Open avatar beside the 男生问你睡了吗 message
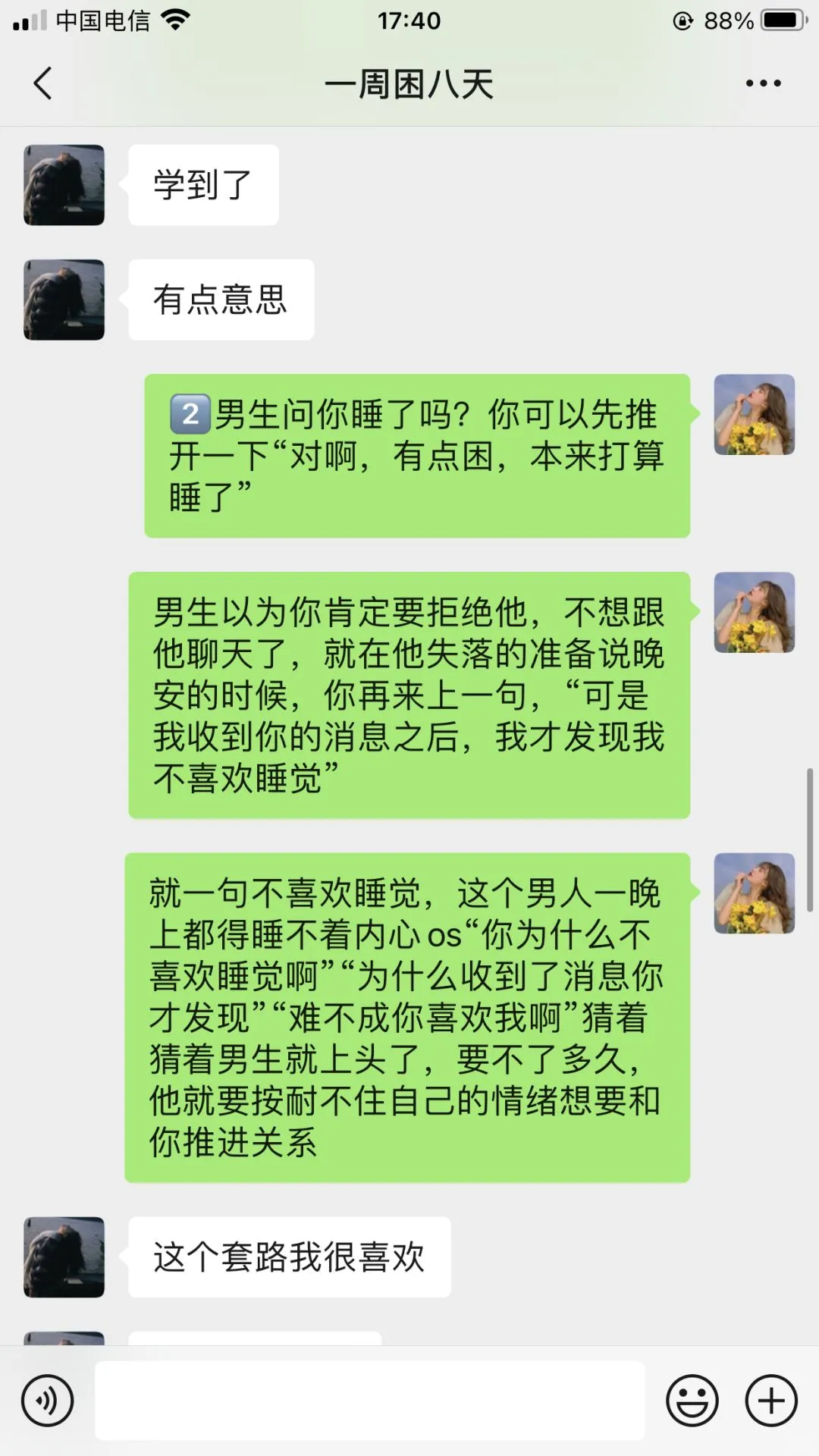This screenshot has height=1456, width=819. (755, 415)
